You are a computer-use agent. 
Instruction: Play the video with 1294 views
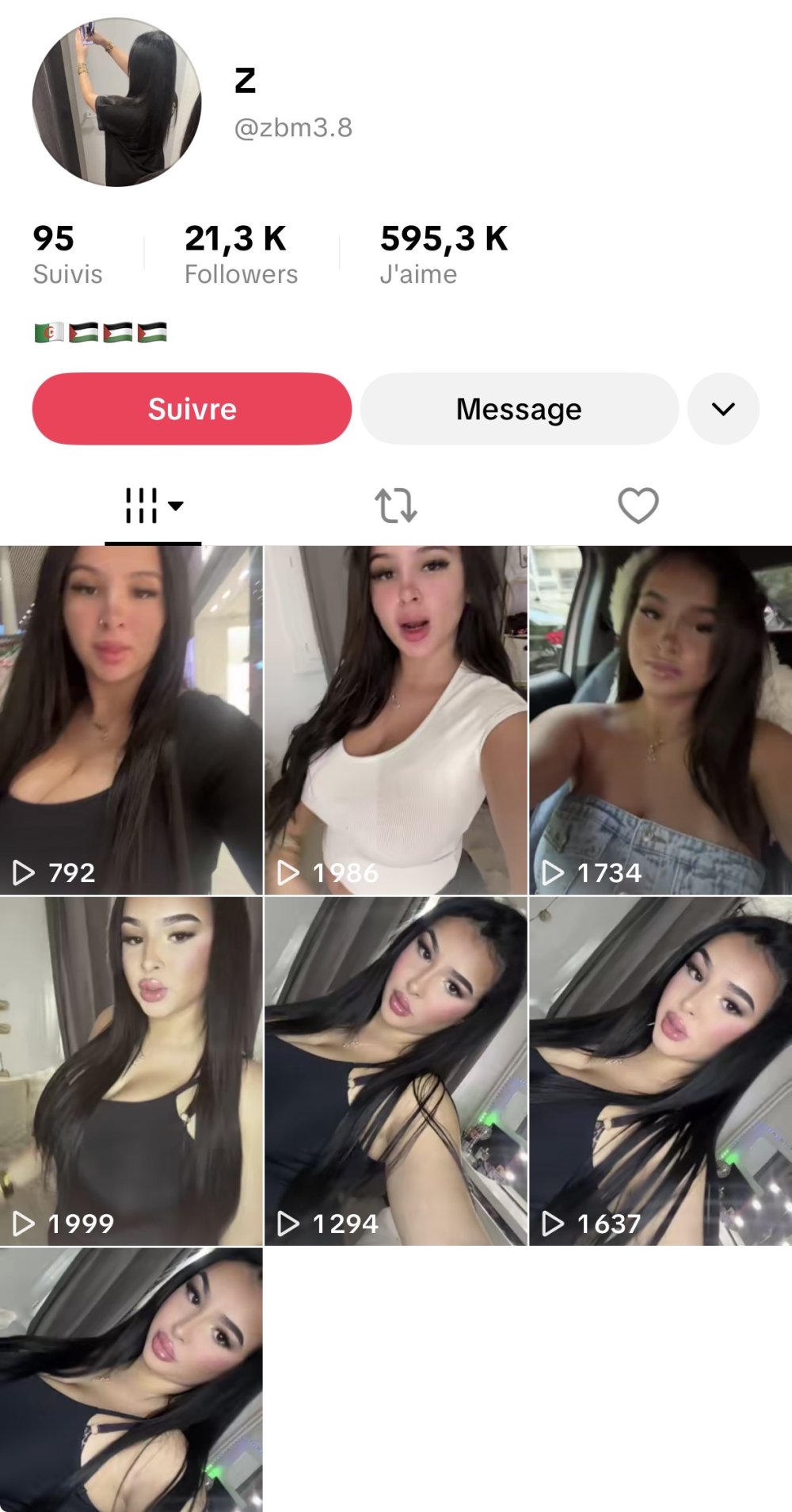pos(395,1071)
